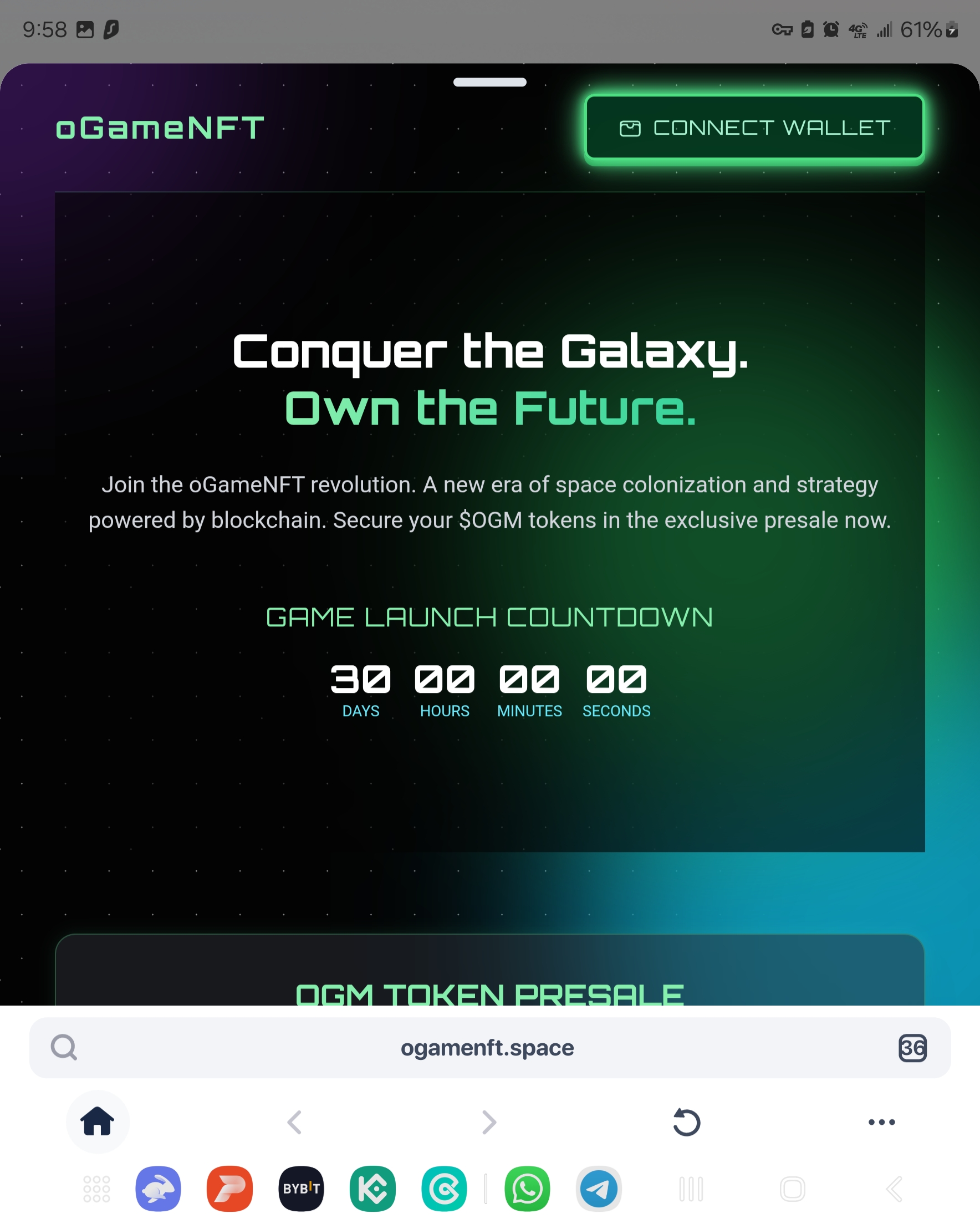This screenshot has width=980, height=1224.
Task: Launch the purple rabbit app from taskbar
Action: click(158, 1189)
